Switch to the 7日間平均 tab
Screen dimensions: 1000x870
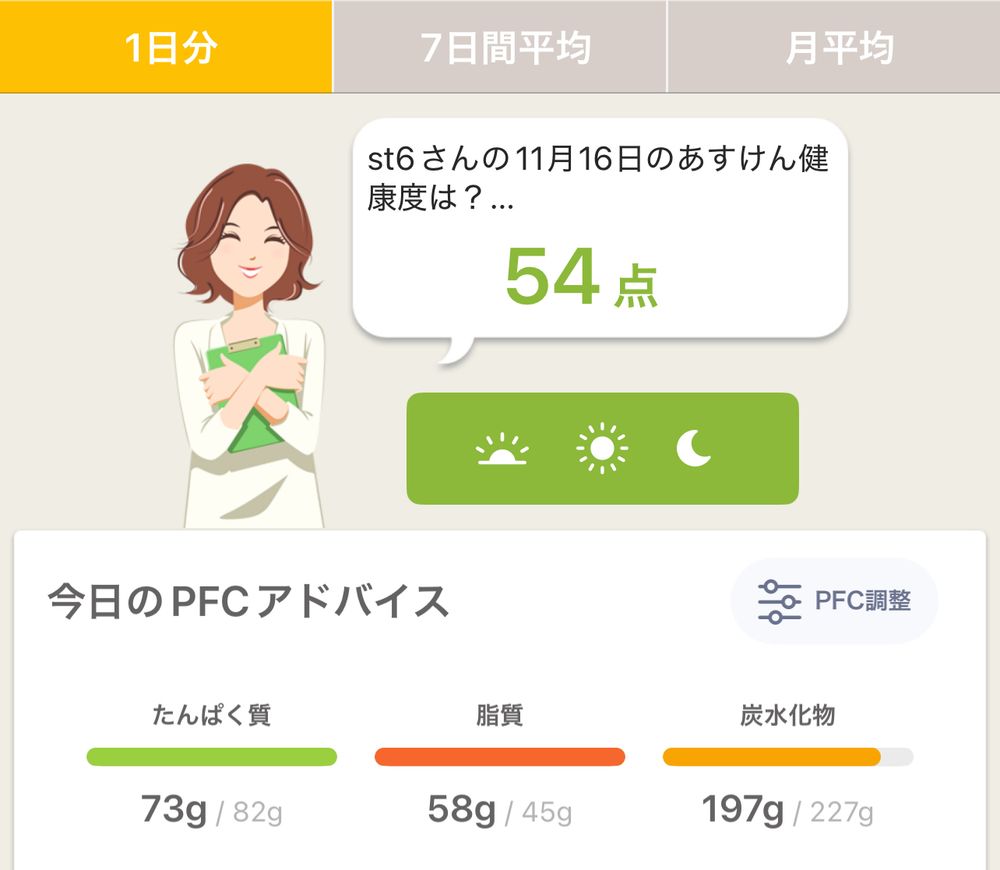point(500,47)
